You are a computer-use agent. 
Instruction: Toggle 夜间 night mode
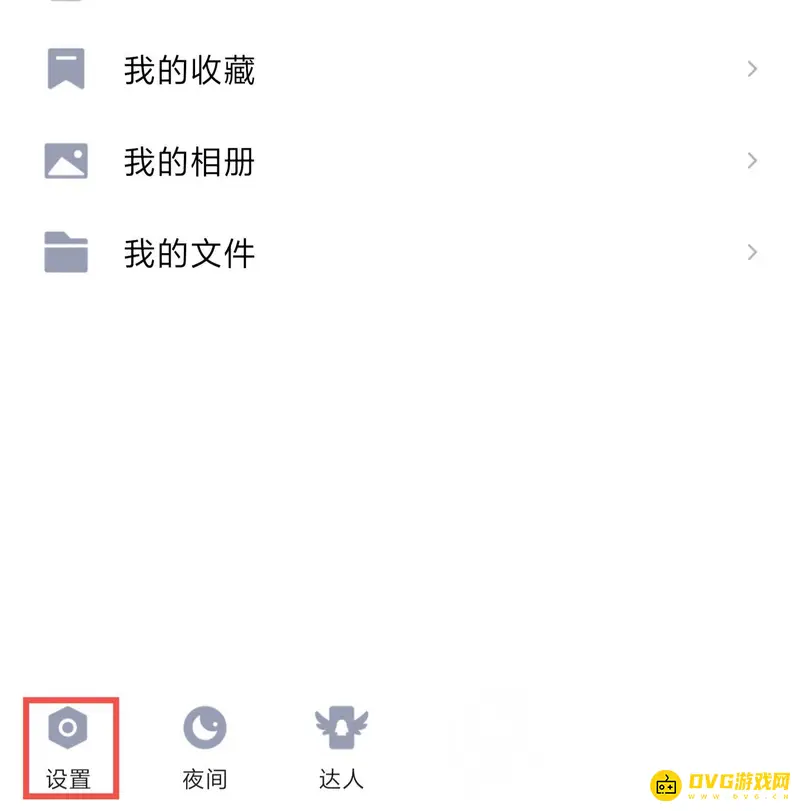point(204,745)
